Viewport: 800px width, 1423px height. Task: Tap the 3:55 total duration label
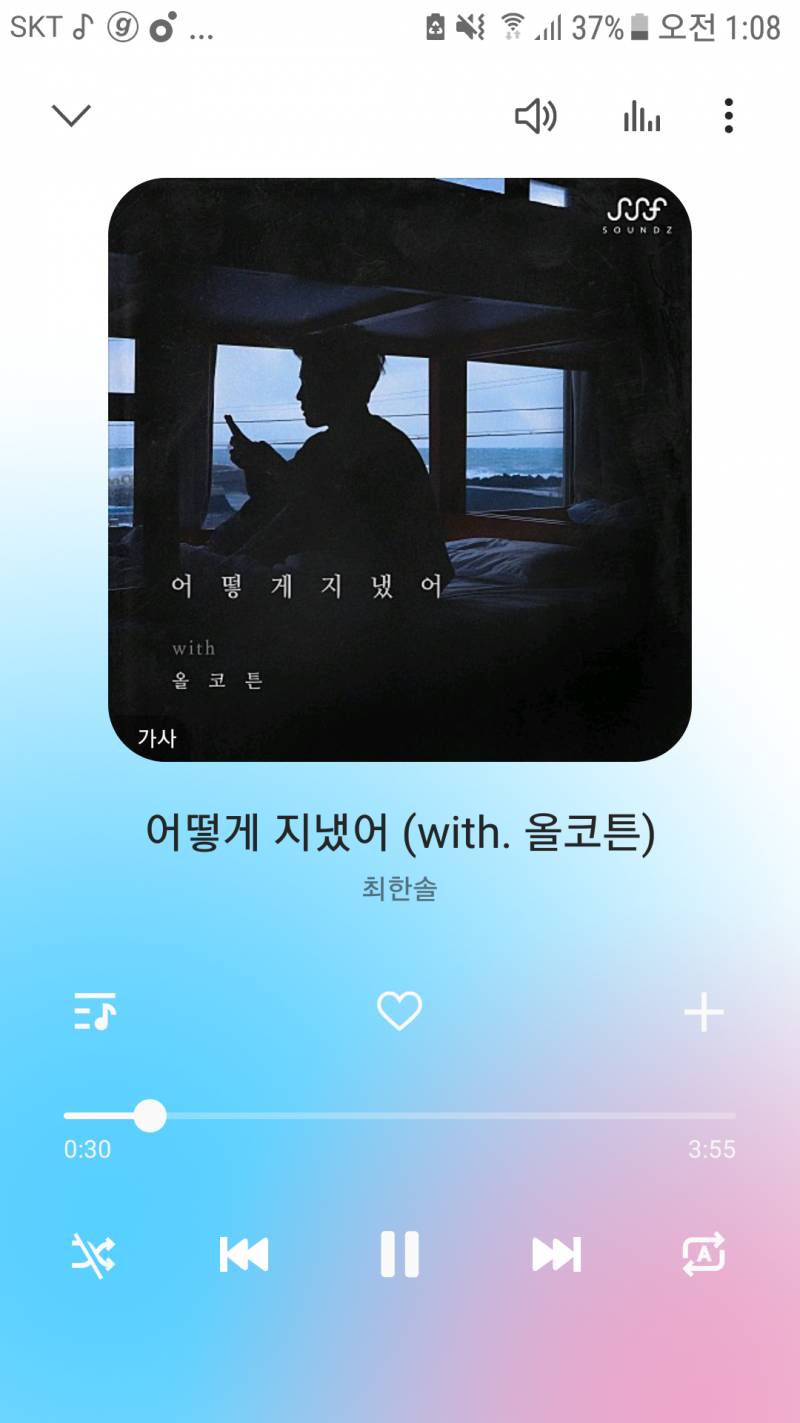tap(712, 1149)
